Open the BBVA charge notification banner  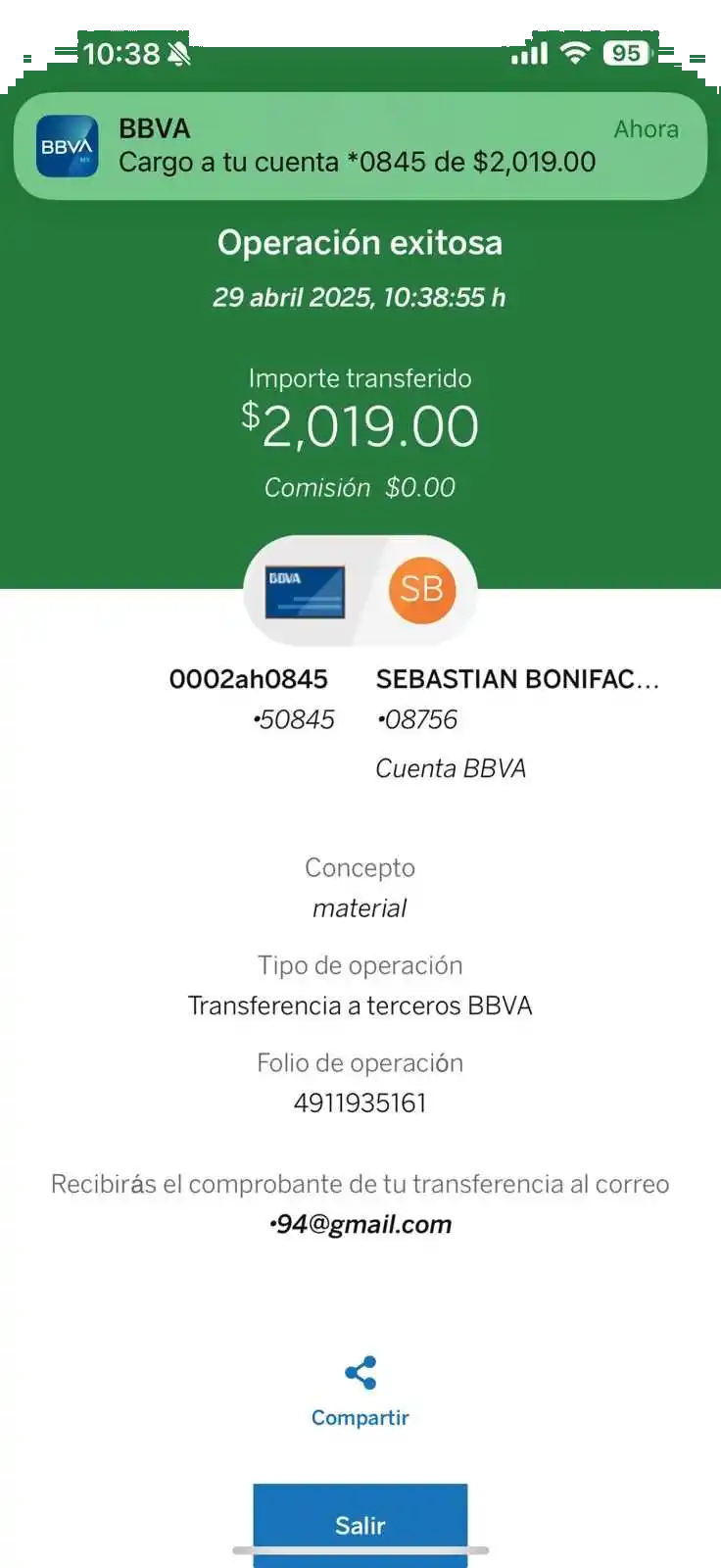[x=360, y=146]
